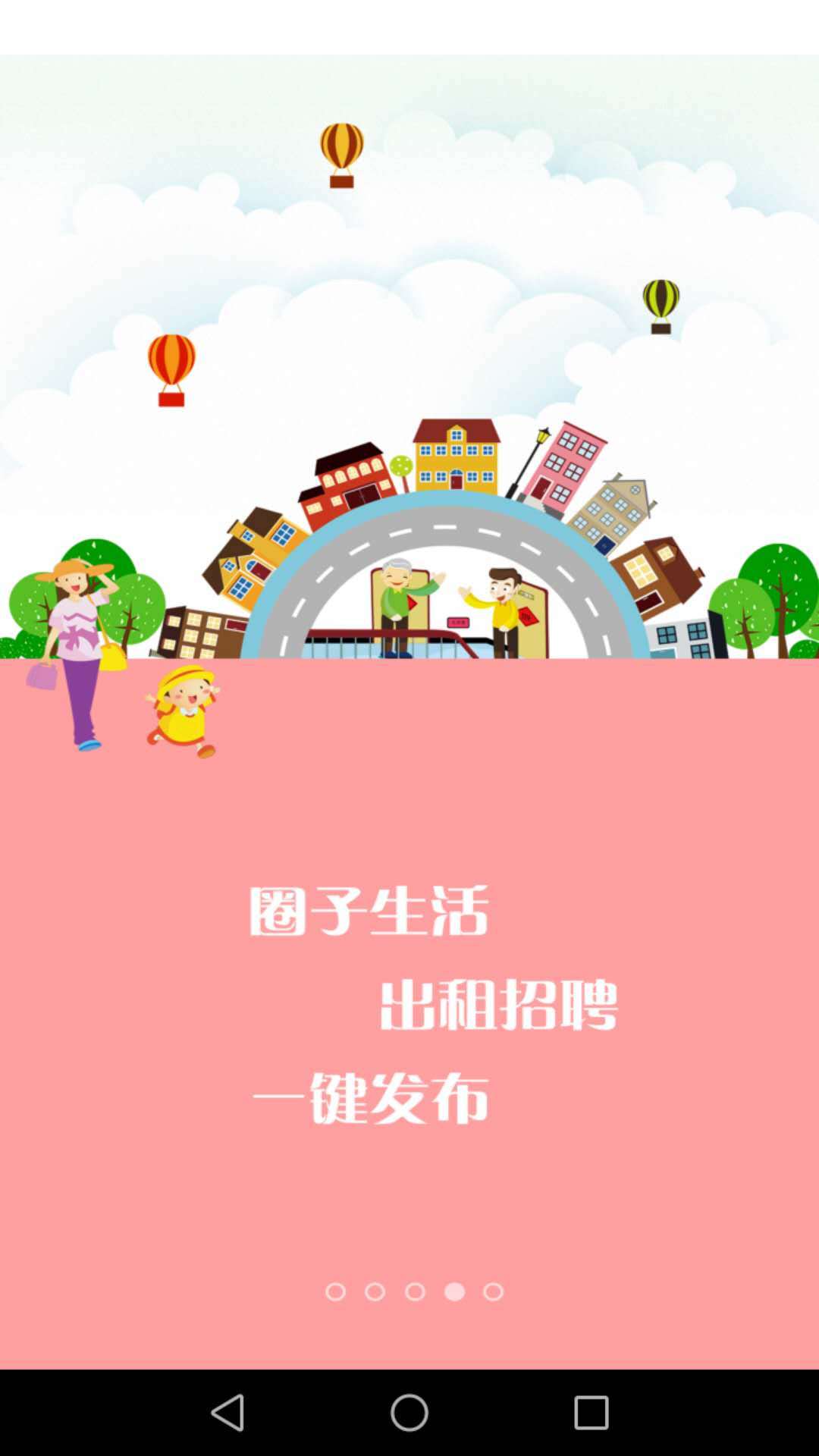Go to the home screen
The image size is (819, 1456).
click(x=409, y=1413)
